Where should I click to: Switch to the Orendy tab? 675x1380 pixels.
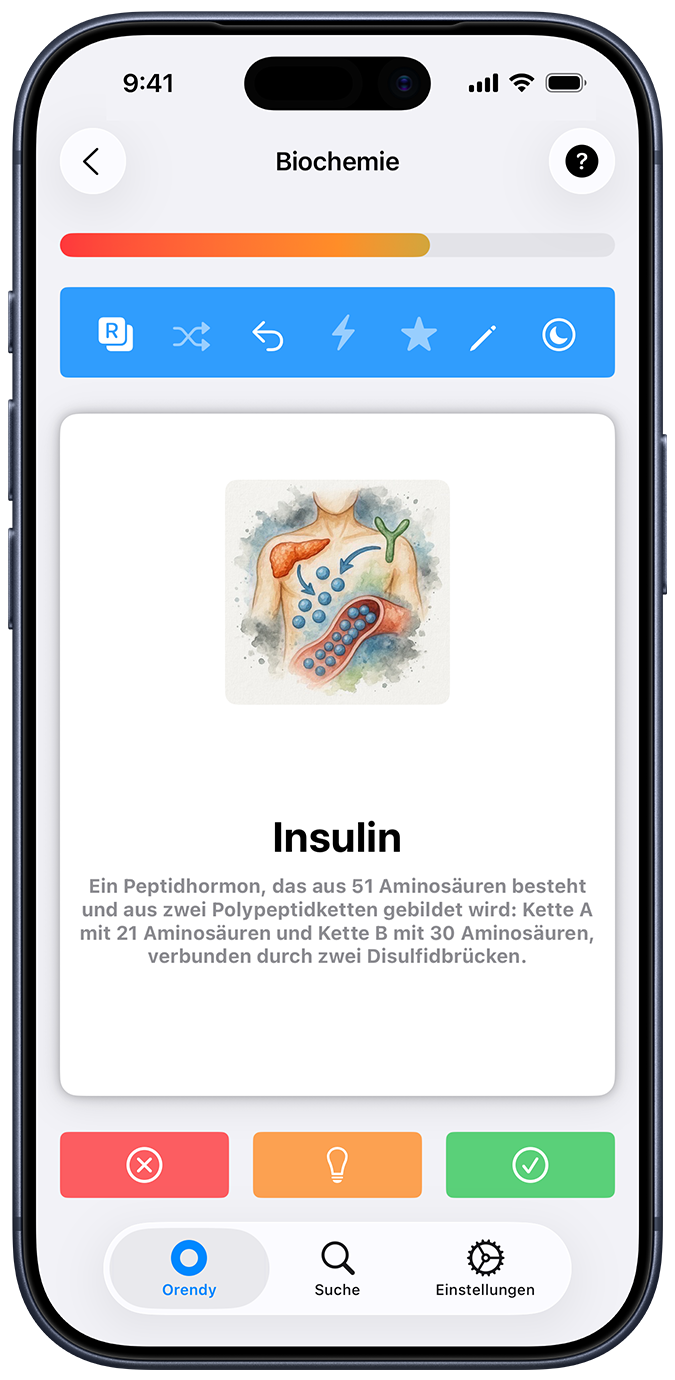point(189,1269)
